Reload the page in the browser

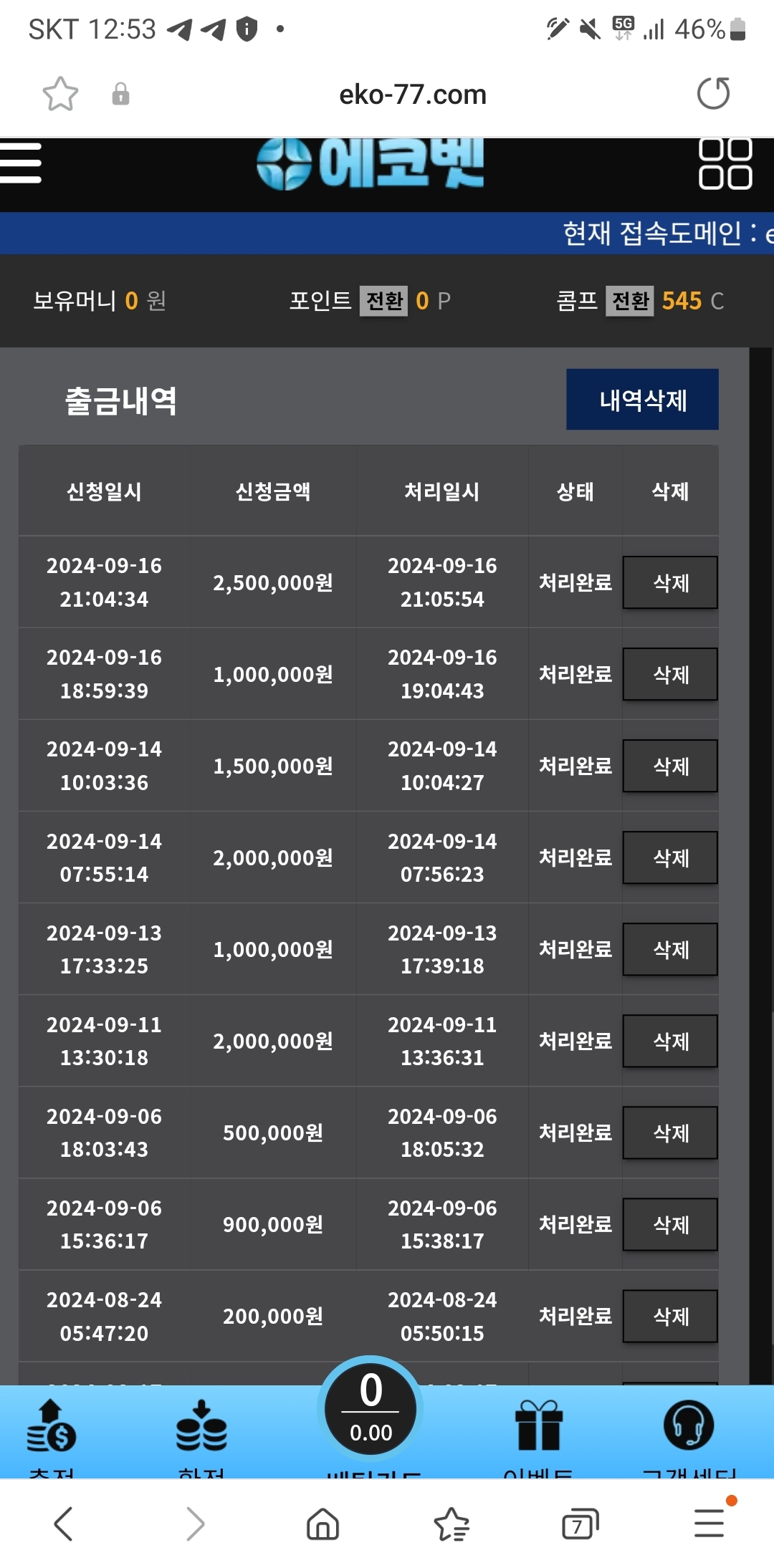713,94
